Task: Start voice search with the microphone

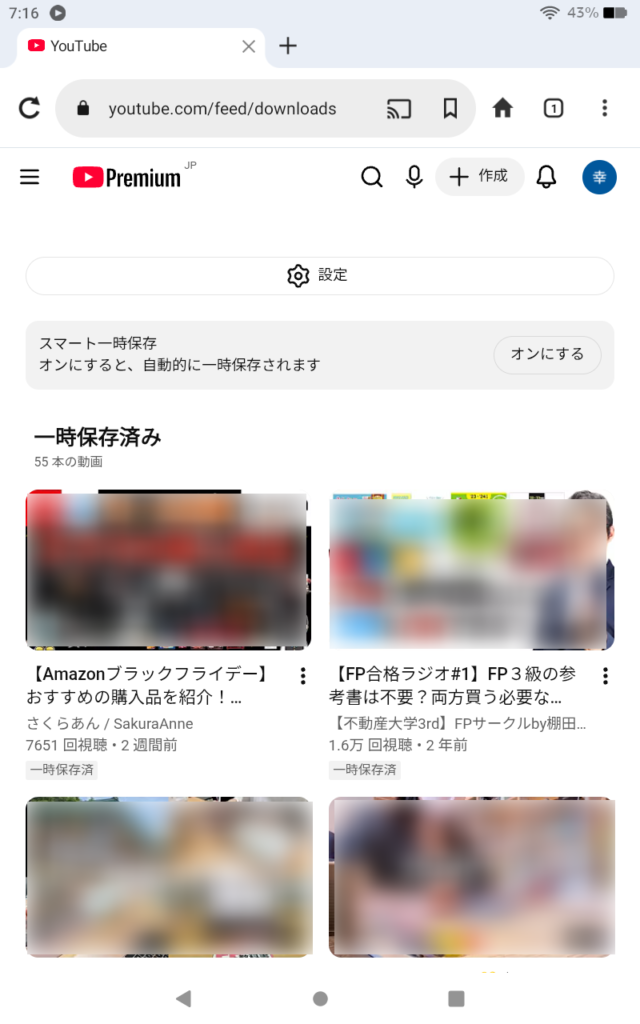Action: (414, 177)
